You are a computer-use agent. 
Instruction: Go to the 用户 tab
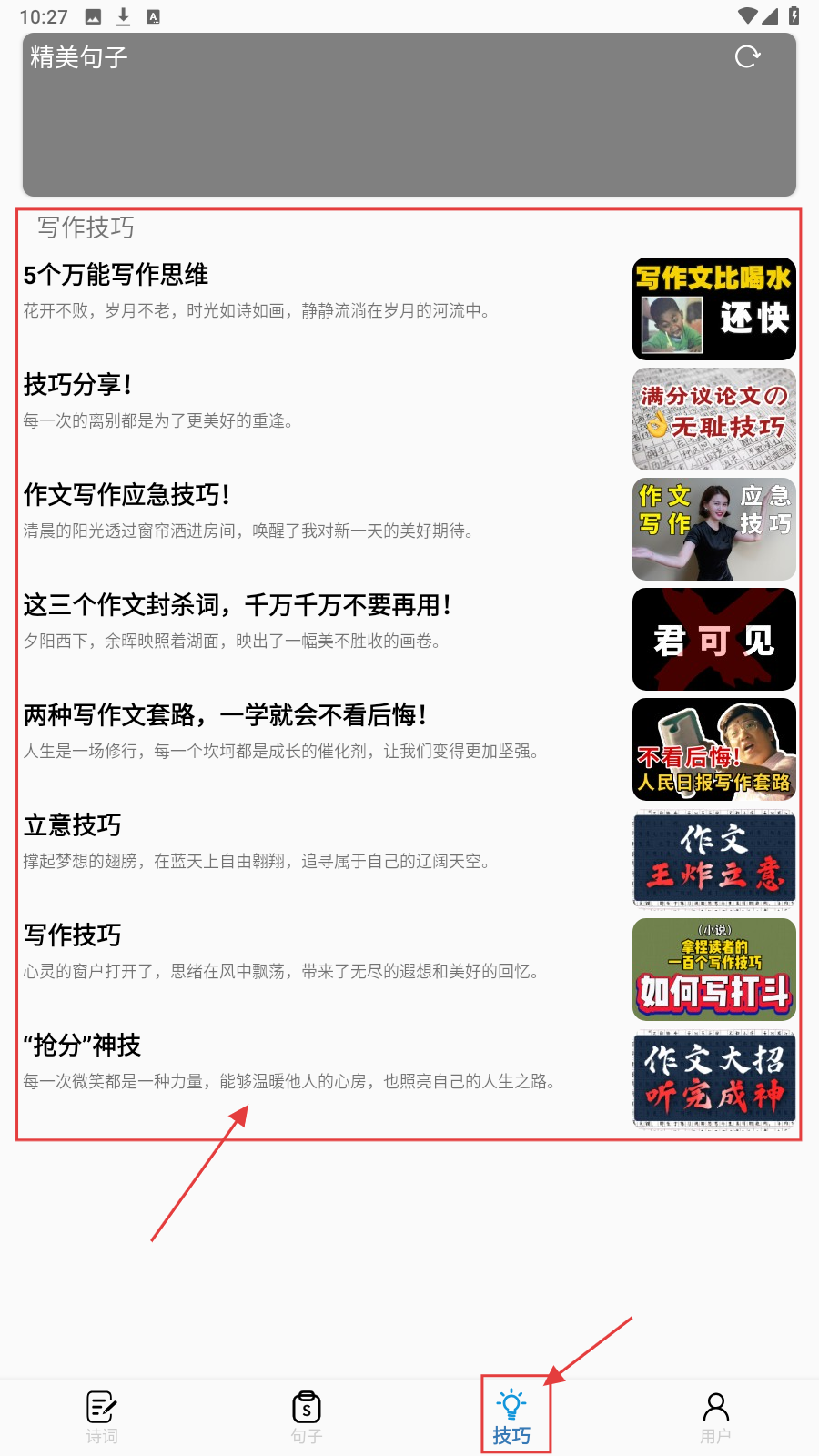715,1417
